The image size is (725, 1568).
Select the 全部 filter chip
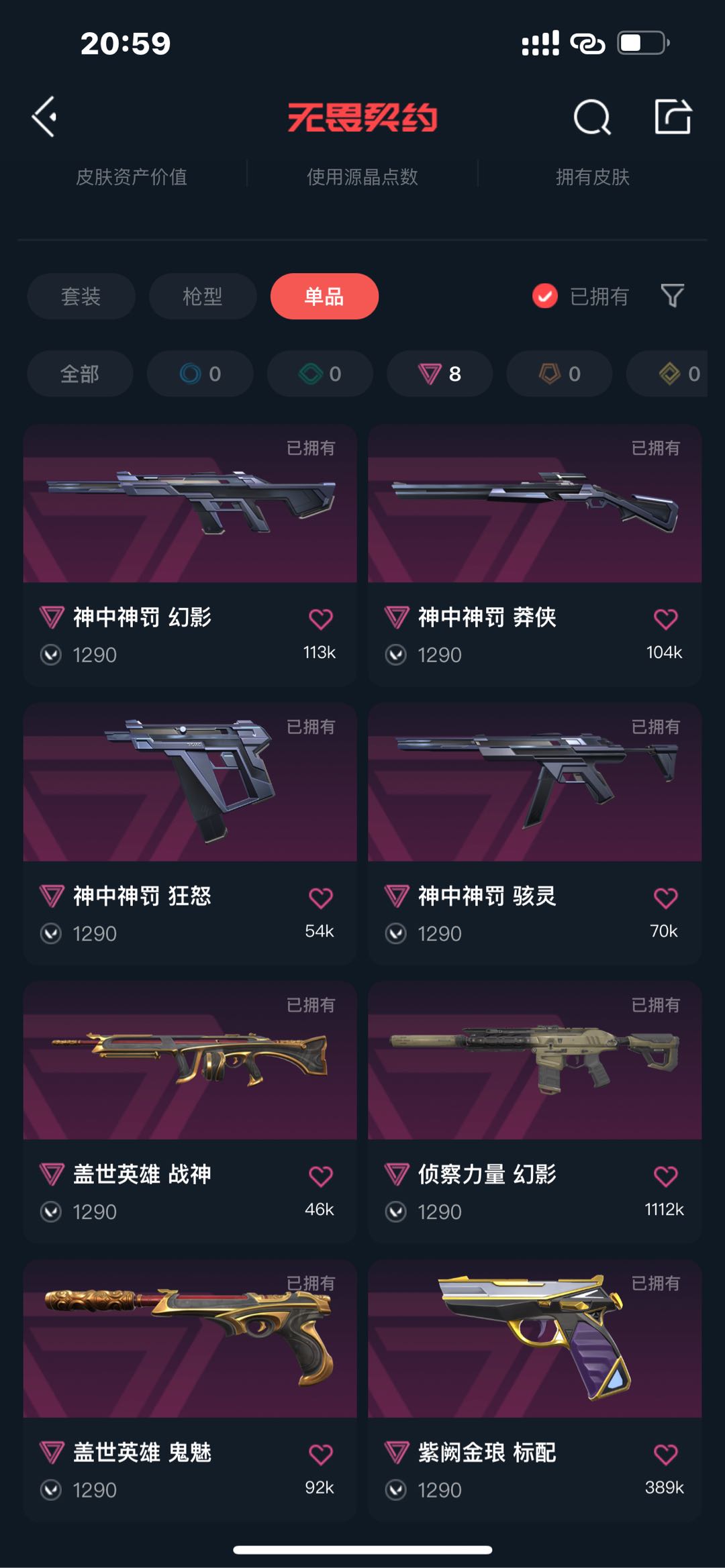pos(80,374)
